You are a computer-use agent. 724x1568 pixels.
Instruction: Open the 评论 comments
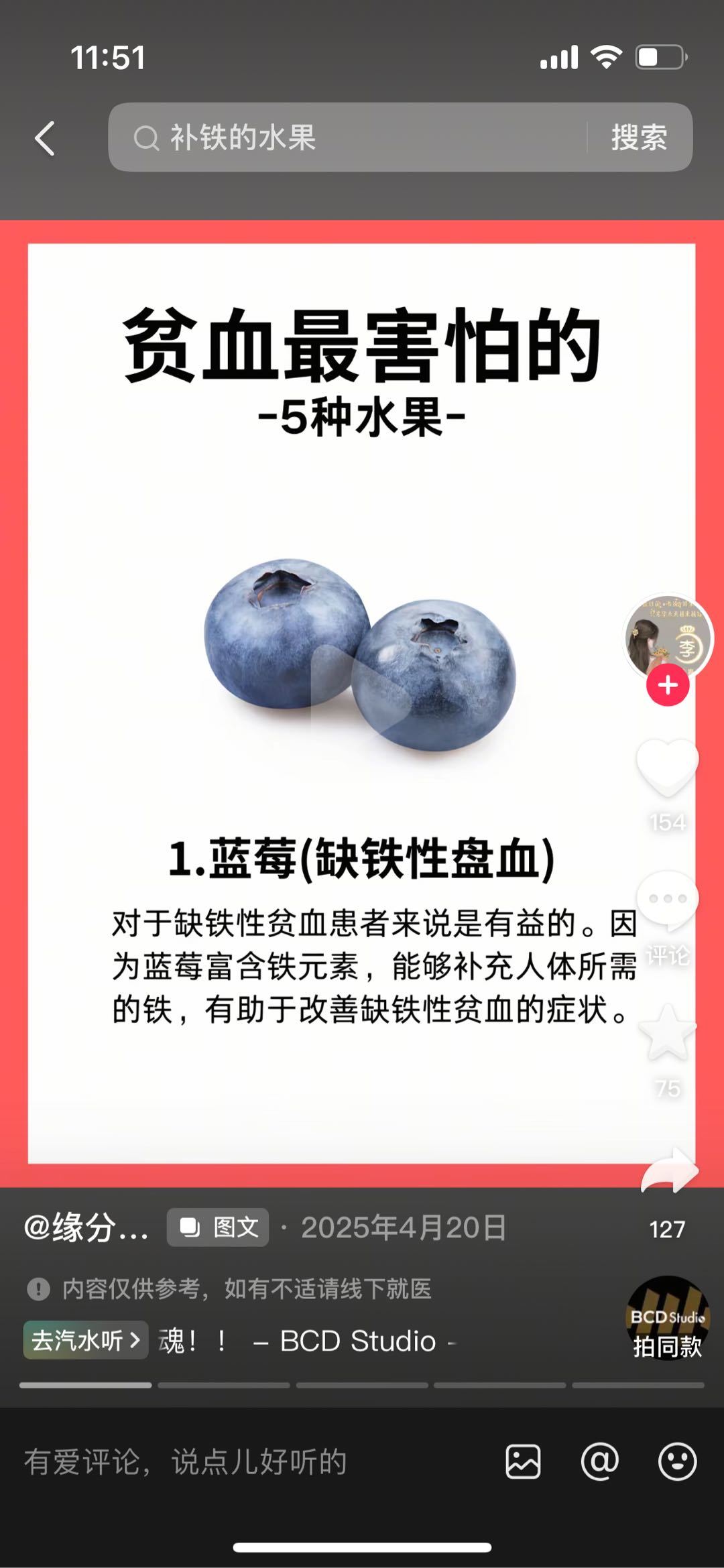[667, 902]
